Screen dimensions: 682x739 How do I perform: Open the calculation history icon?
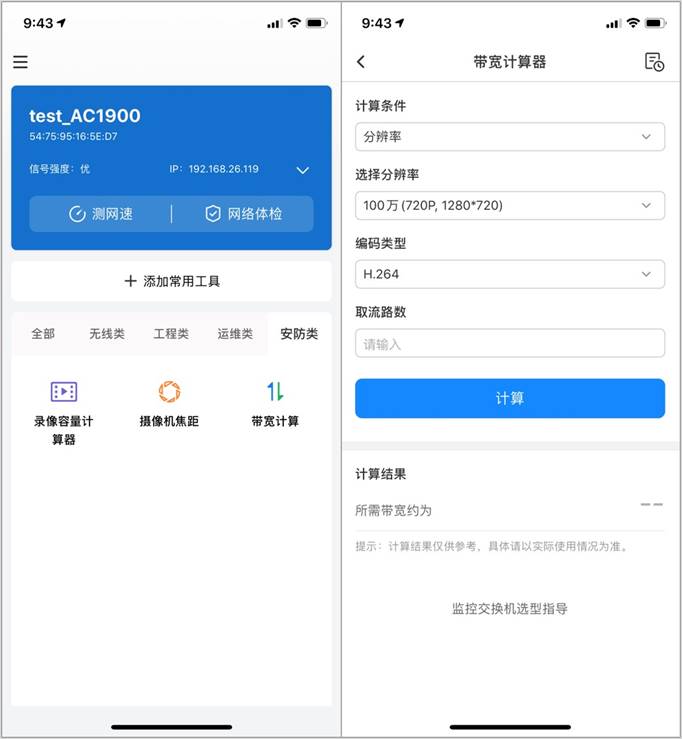pos(654,62)
